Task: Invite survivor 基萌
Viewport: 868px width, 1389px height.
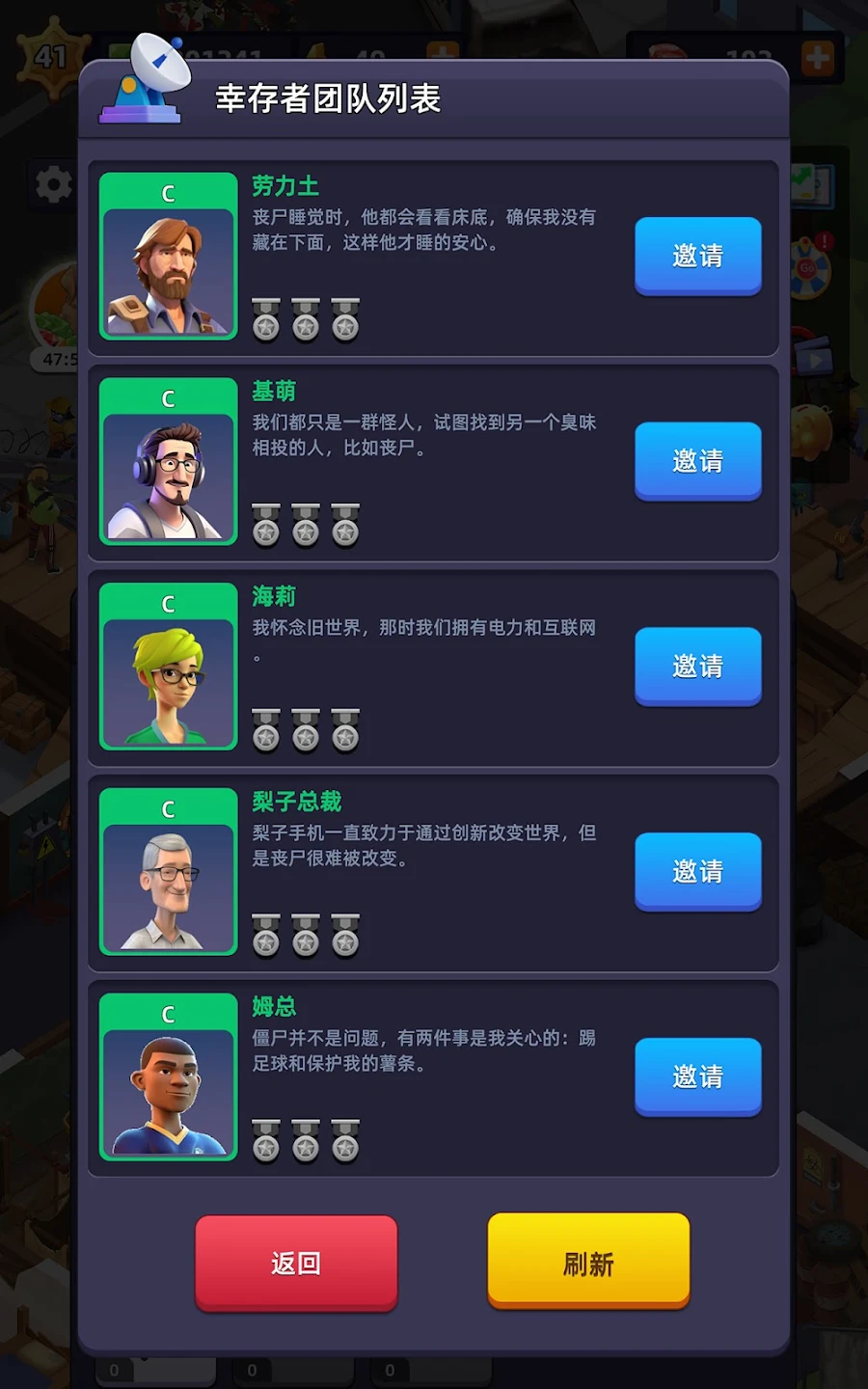Action: click(x=697, y=461)
